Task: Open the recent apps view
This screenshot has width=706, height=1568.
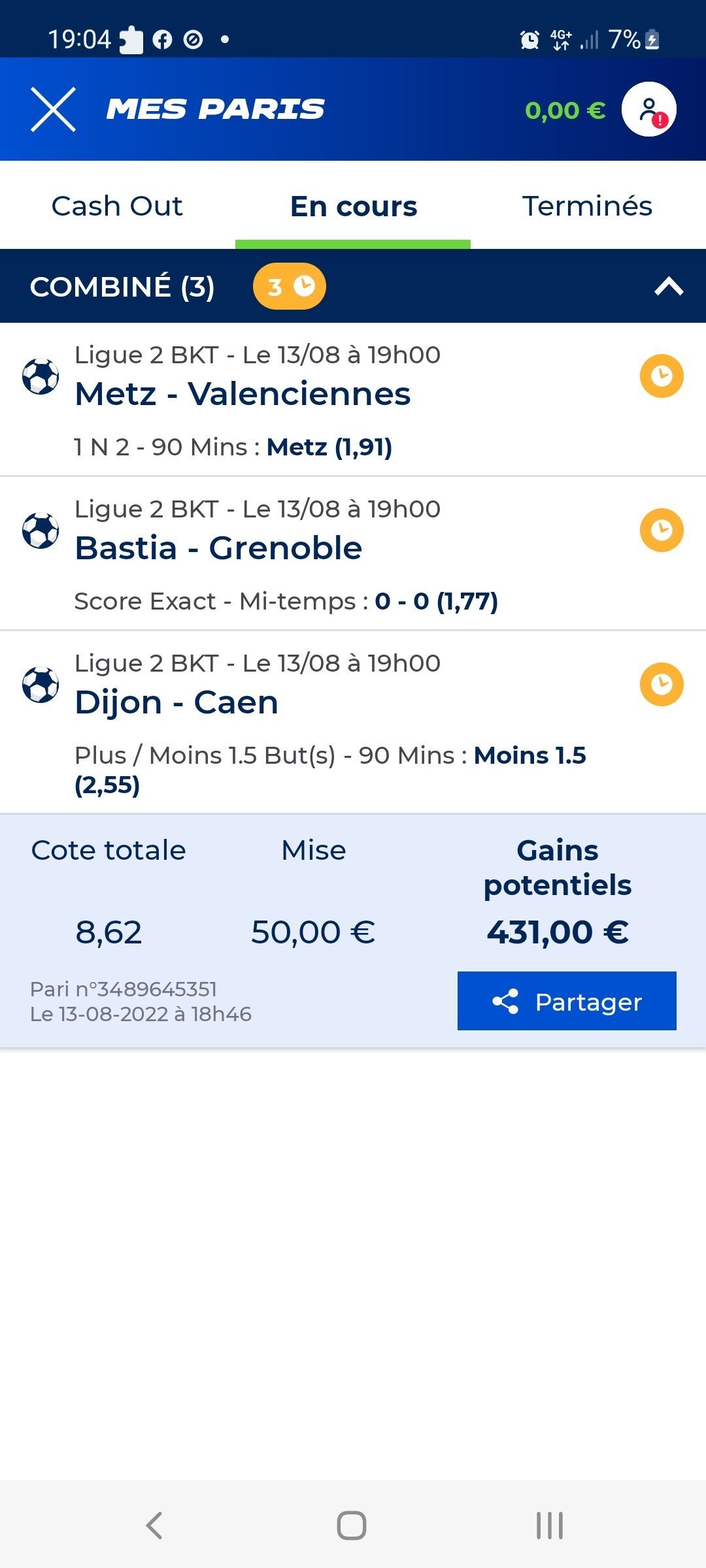Action: (x=550, y=1526)
